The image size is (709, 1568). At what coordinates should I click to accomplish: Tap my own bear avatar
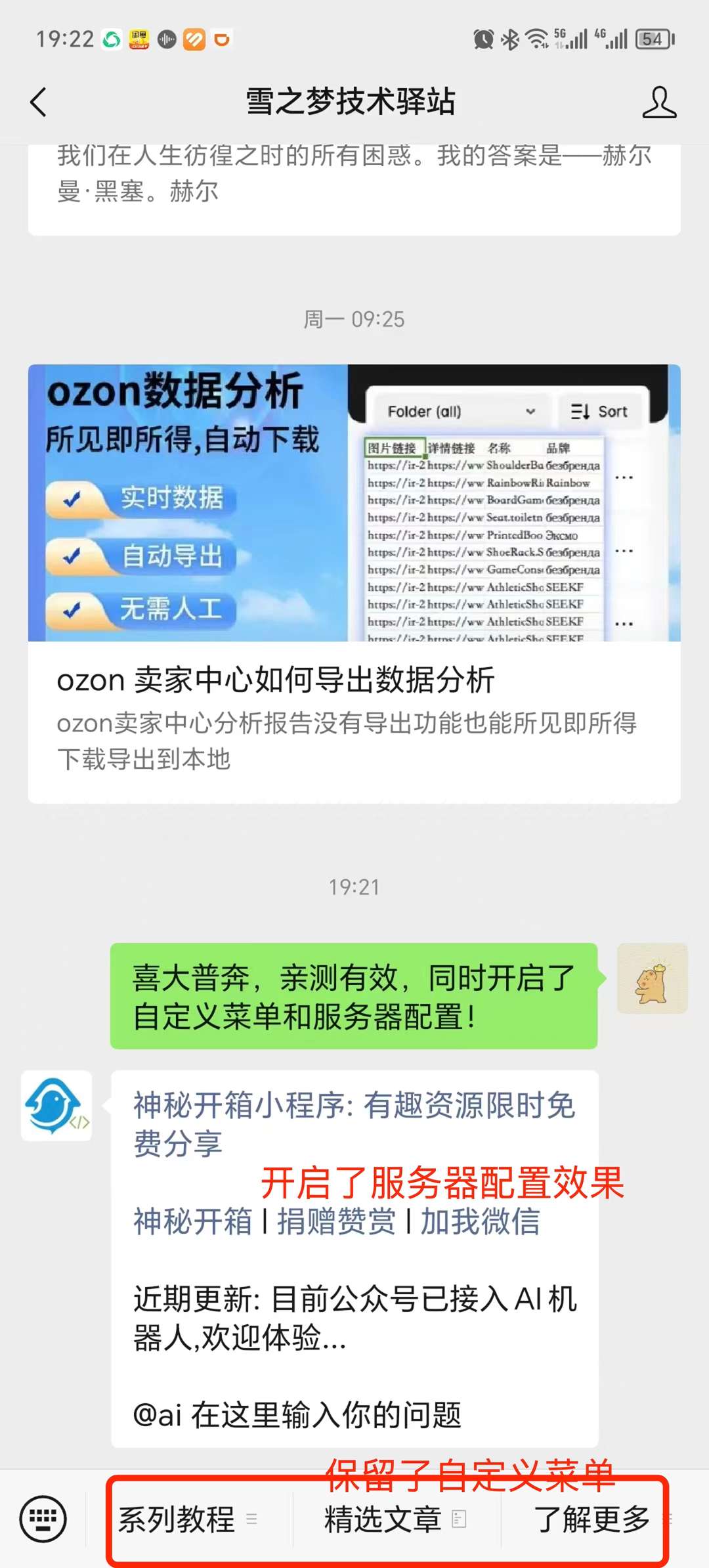pos(652,978)
